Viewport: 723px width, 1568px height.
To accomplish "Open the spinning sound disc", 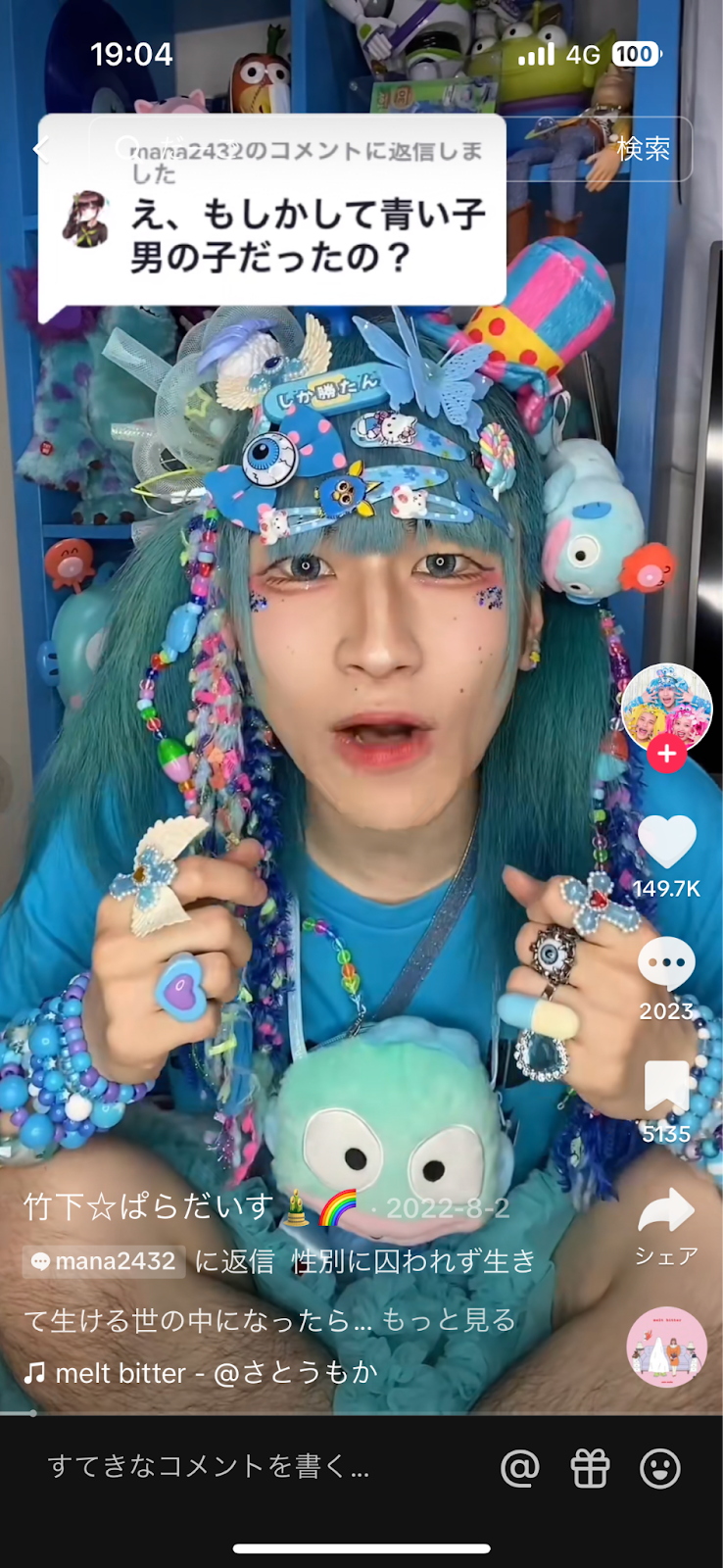I will point(666,1347).
